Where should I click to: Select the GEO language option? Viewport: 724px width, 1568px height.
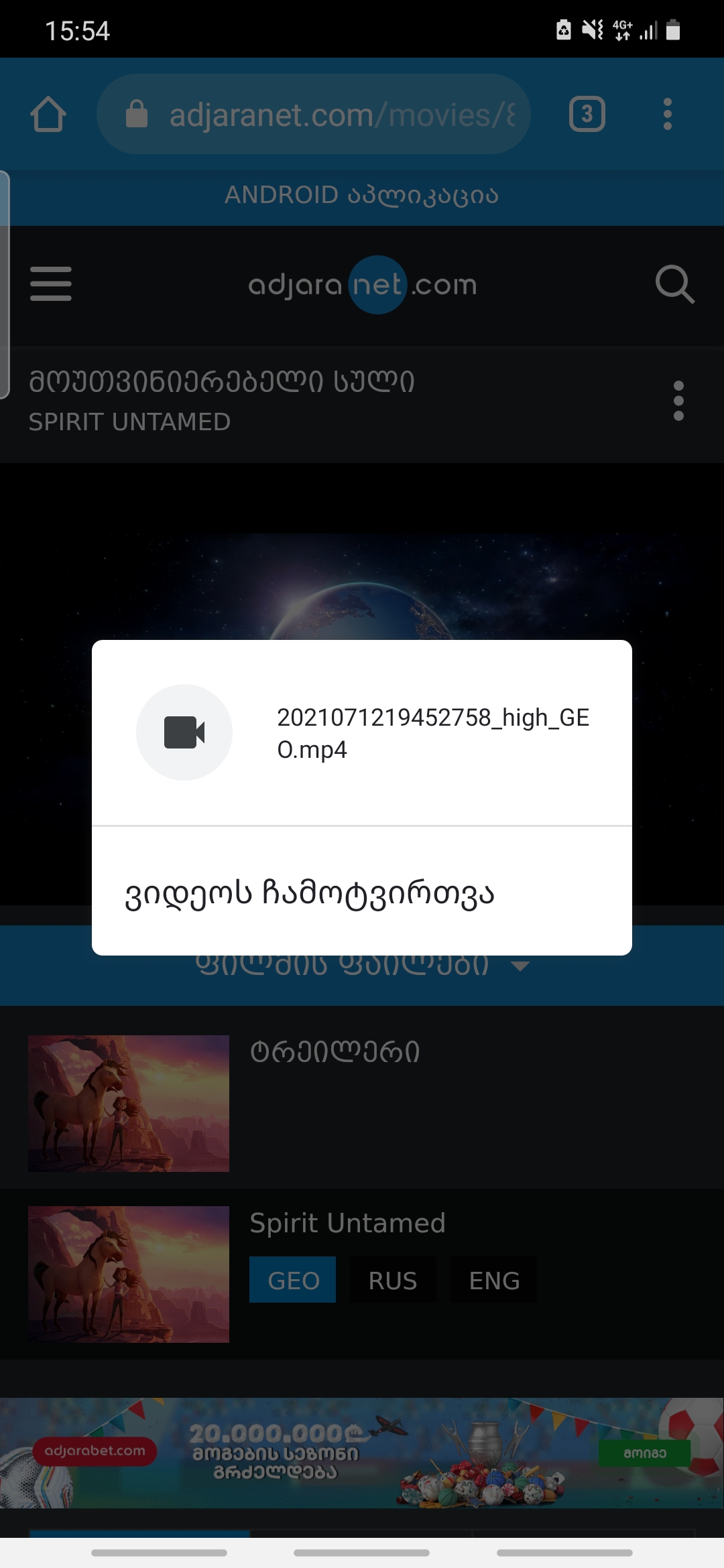coord(293,1280)
